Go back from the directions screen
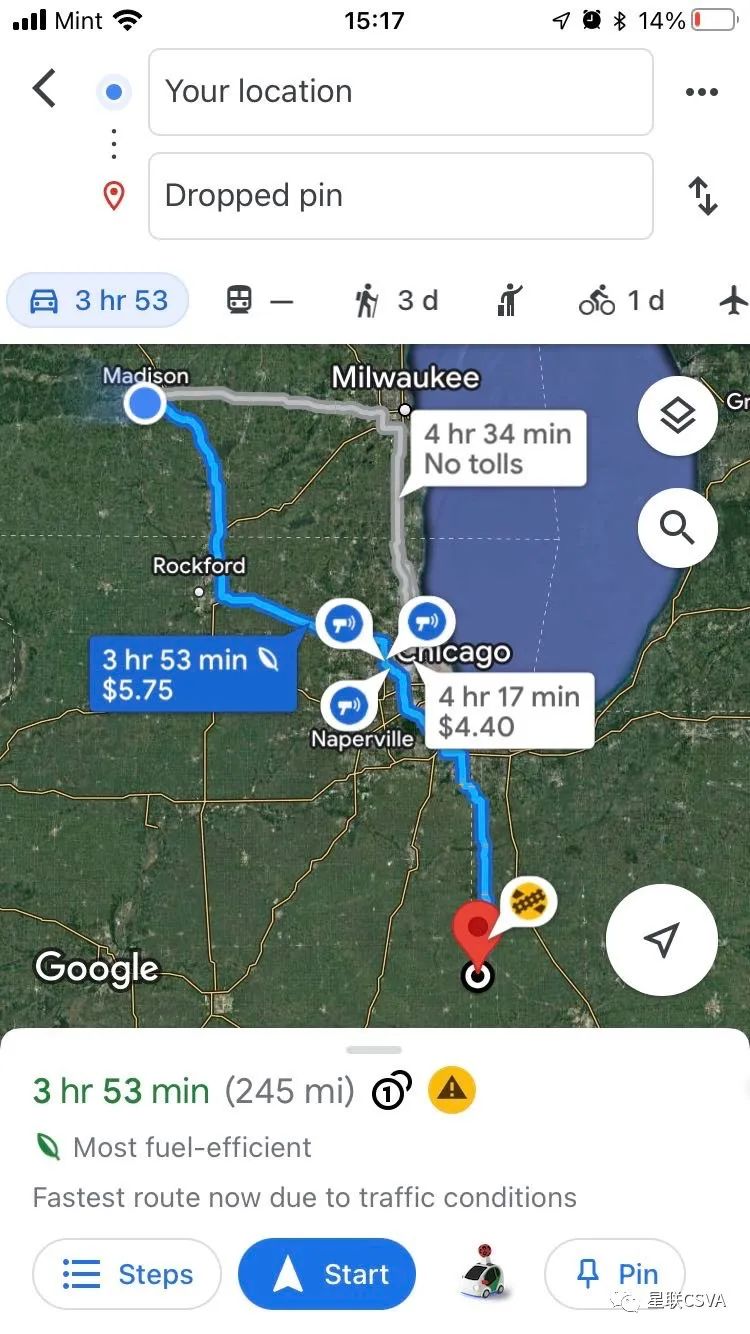Screen dimensions: 750x1334 pos(44,90)
